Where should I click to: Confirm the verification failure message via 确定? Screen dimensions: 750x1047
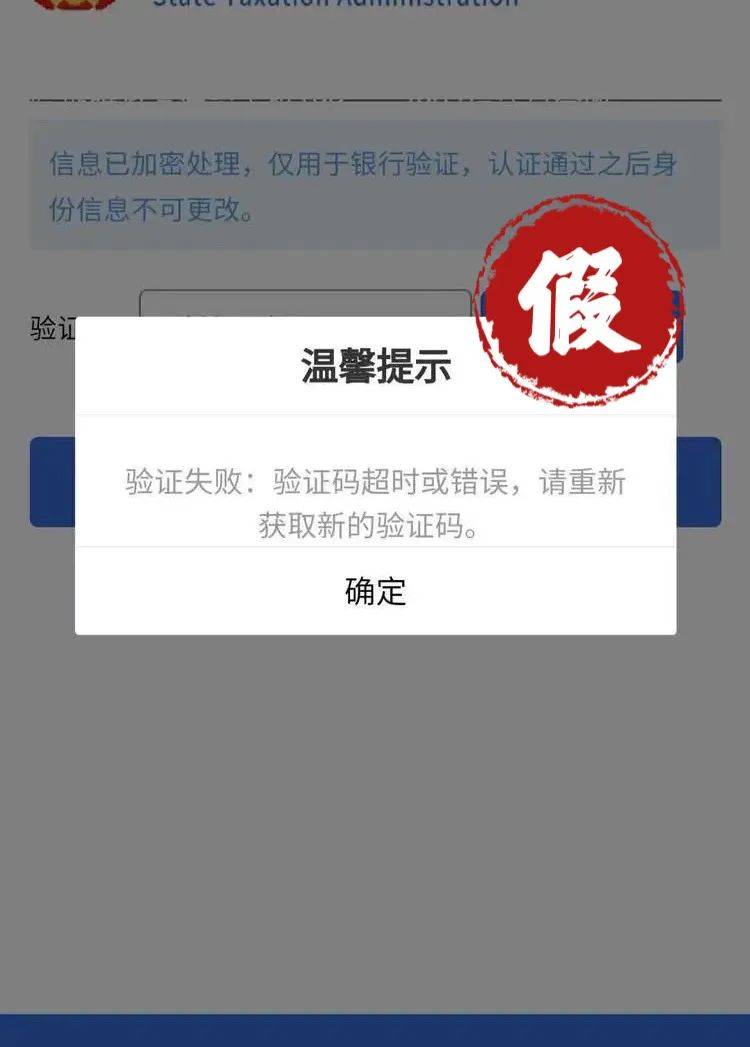click(375, 592)
